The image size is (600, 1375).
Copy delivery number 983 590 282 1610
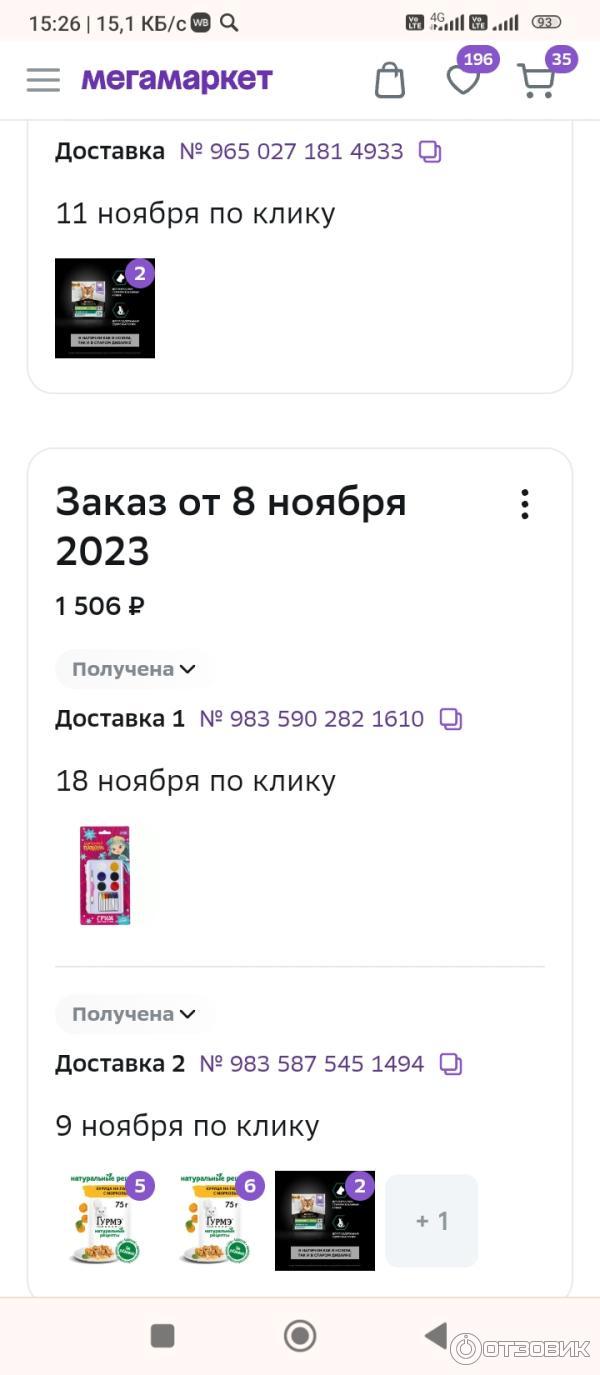click(x=451, y=719)
